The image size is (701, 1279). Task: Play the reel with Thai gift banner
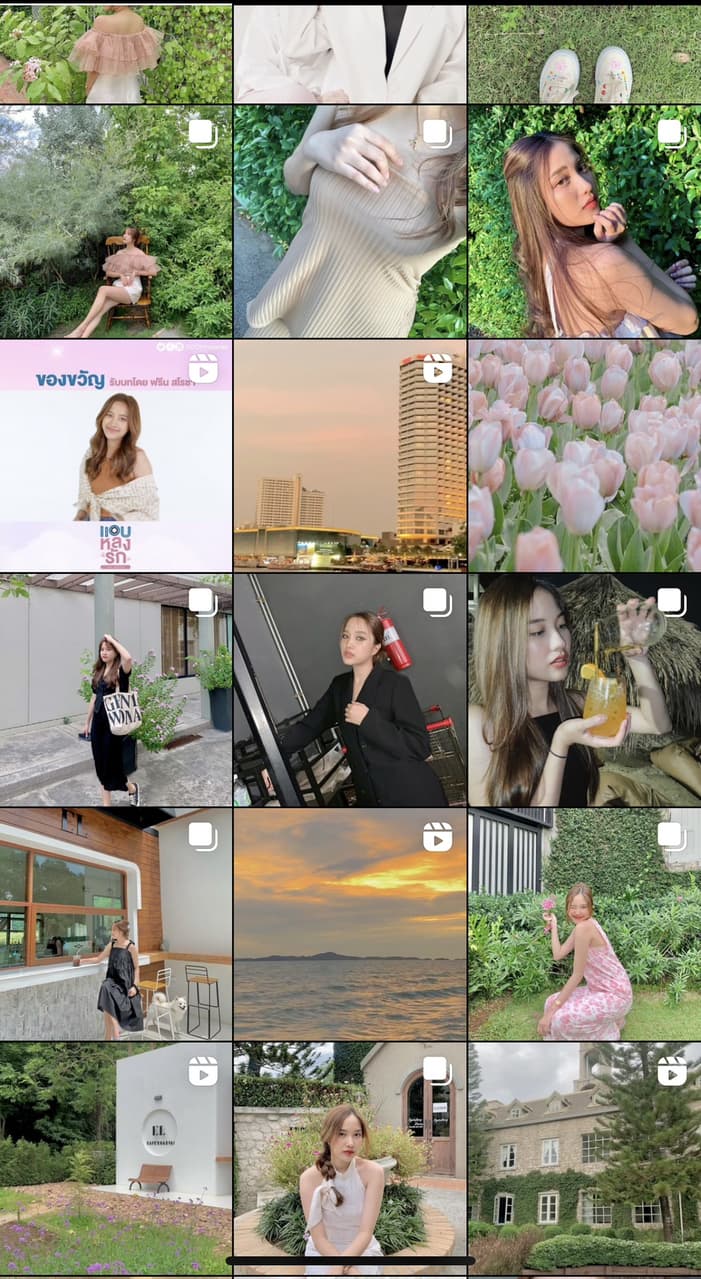click(116, 456)
